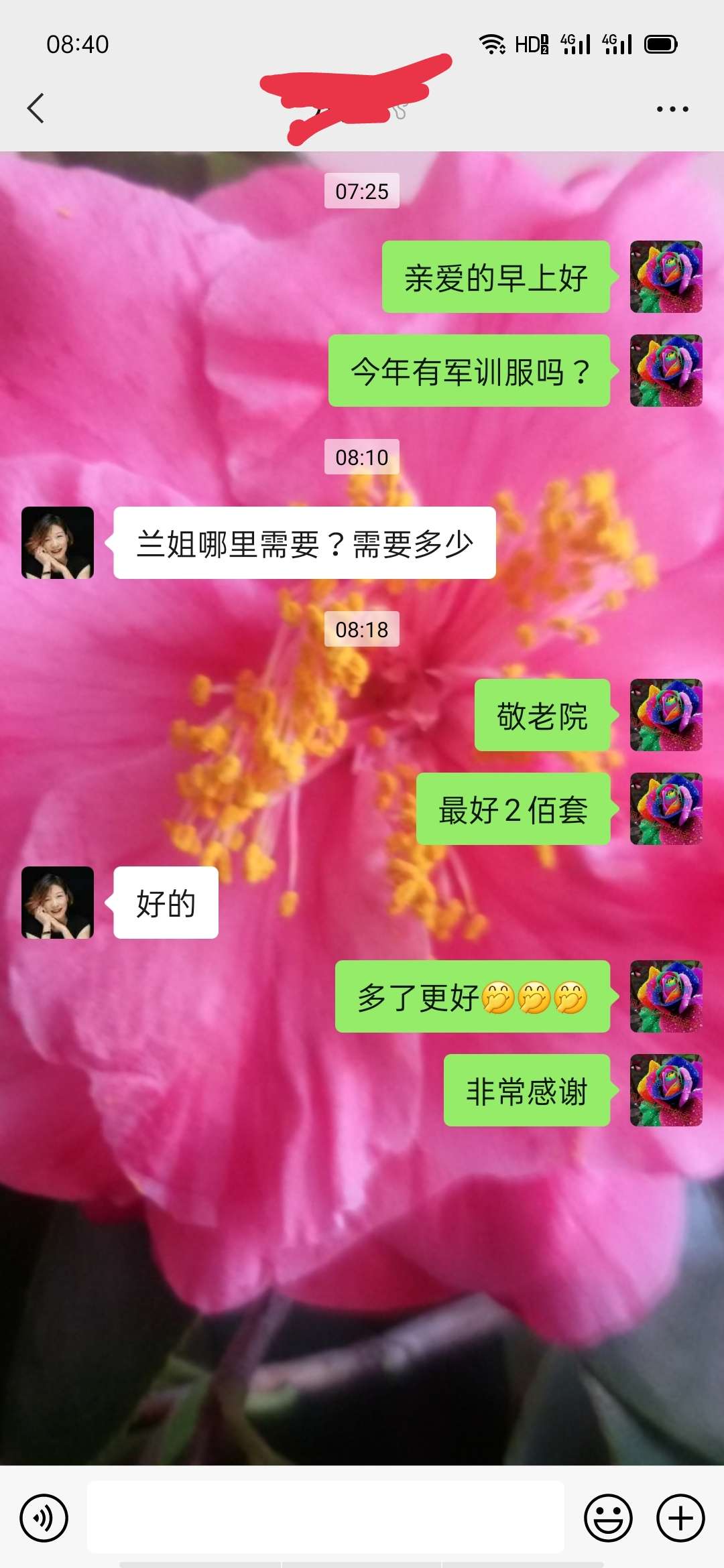
Task: Switch to voice message input
Action: click(x=44, y=1518)
